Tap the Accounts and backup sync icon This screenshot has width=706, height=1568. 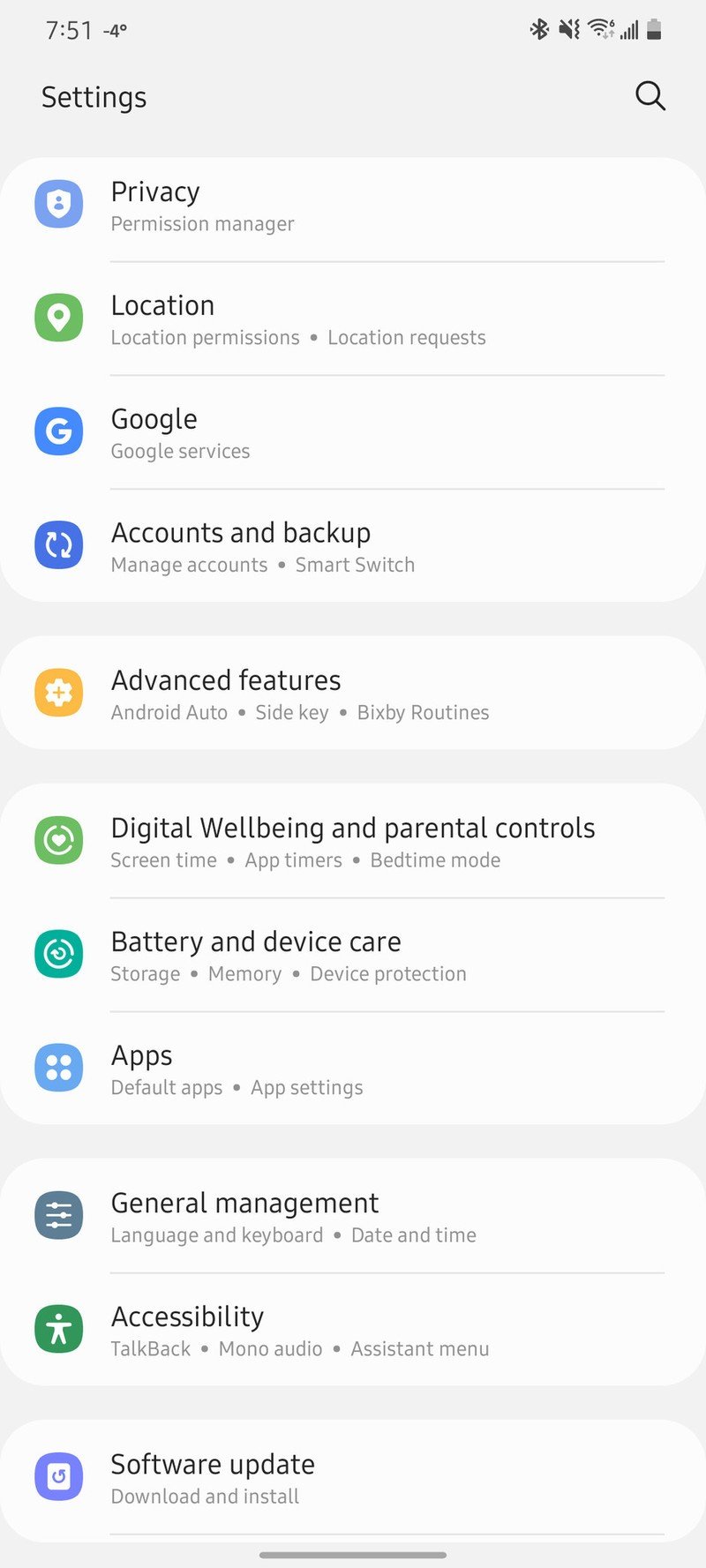coord(58,544)
